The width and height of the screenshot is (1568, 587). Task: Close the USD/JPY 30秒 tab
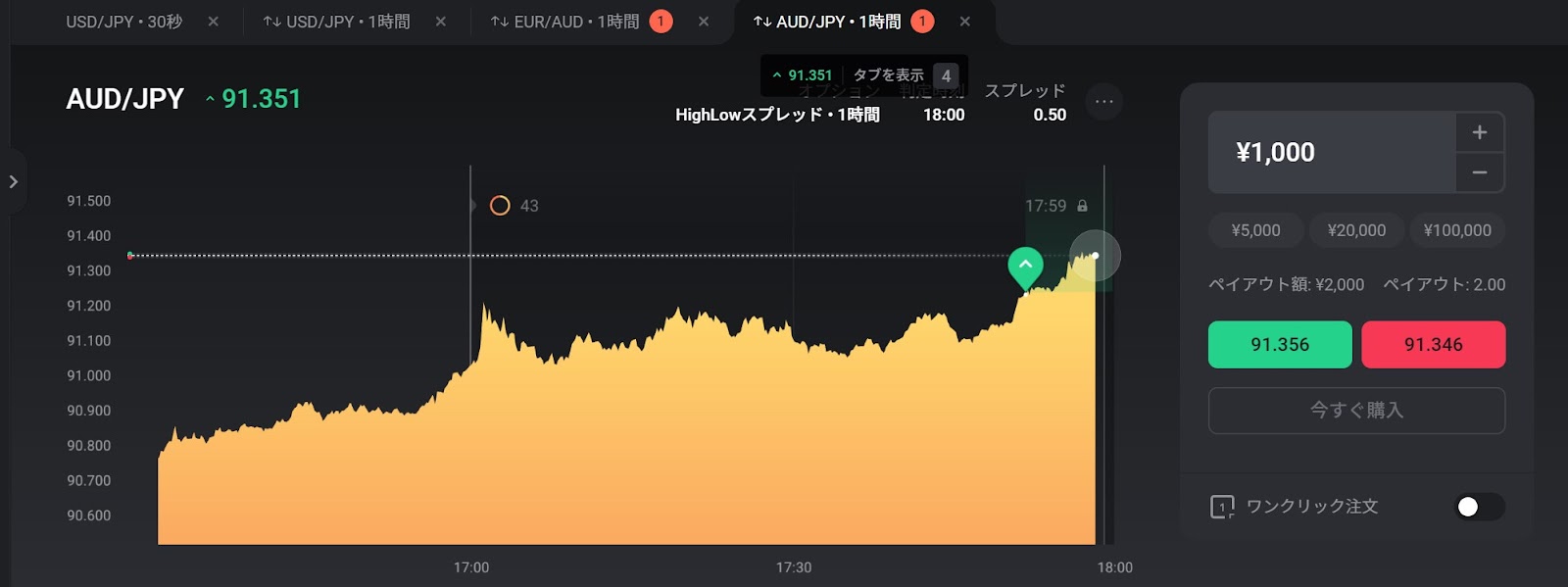point(213,22)
